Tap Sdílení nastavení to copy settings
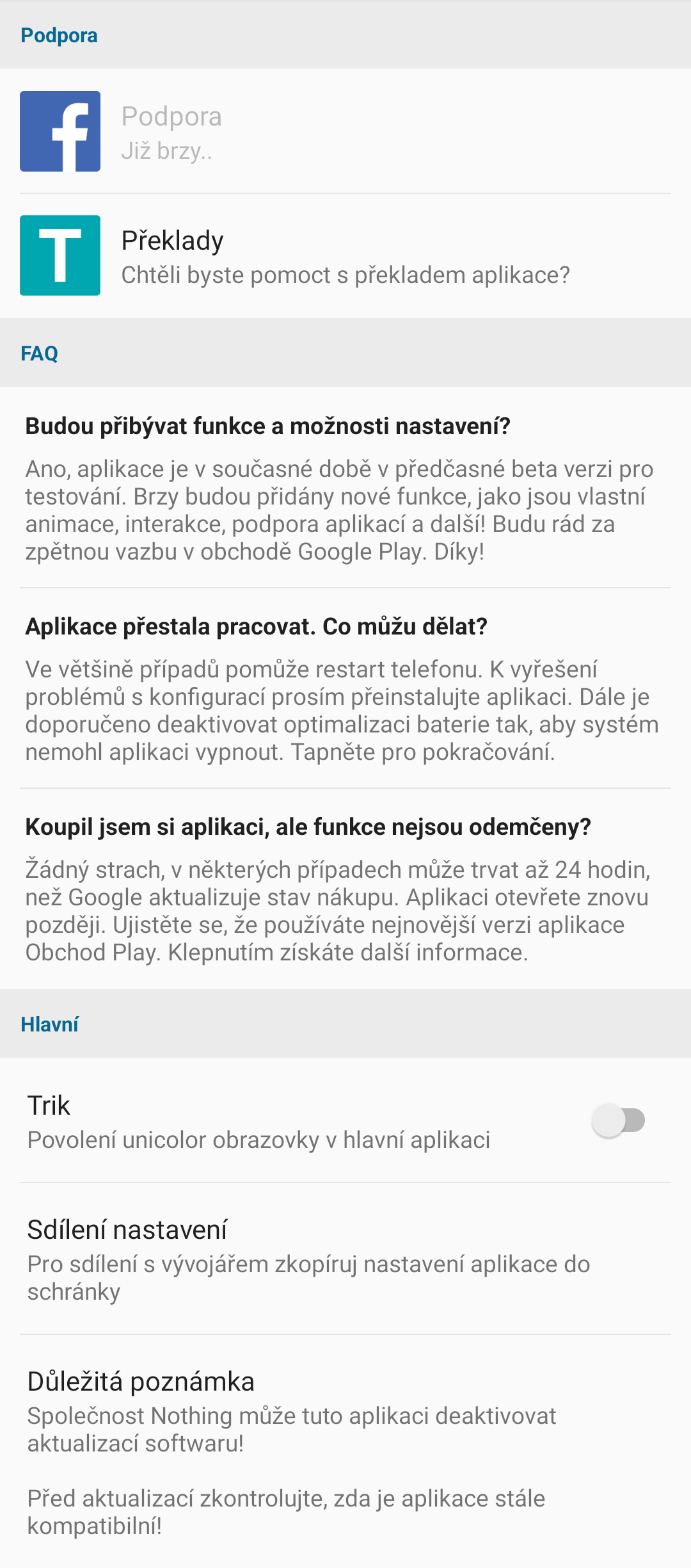Viewport: 691px width, 1568px height. 345,1259
